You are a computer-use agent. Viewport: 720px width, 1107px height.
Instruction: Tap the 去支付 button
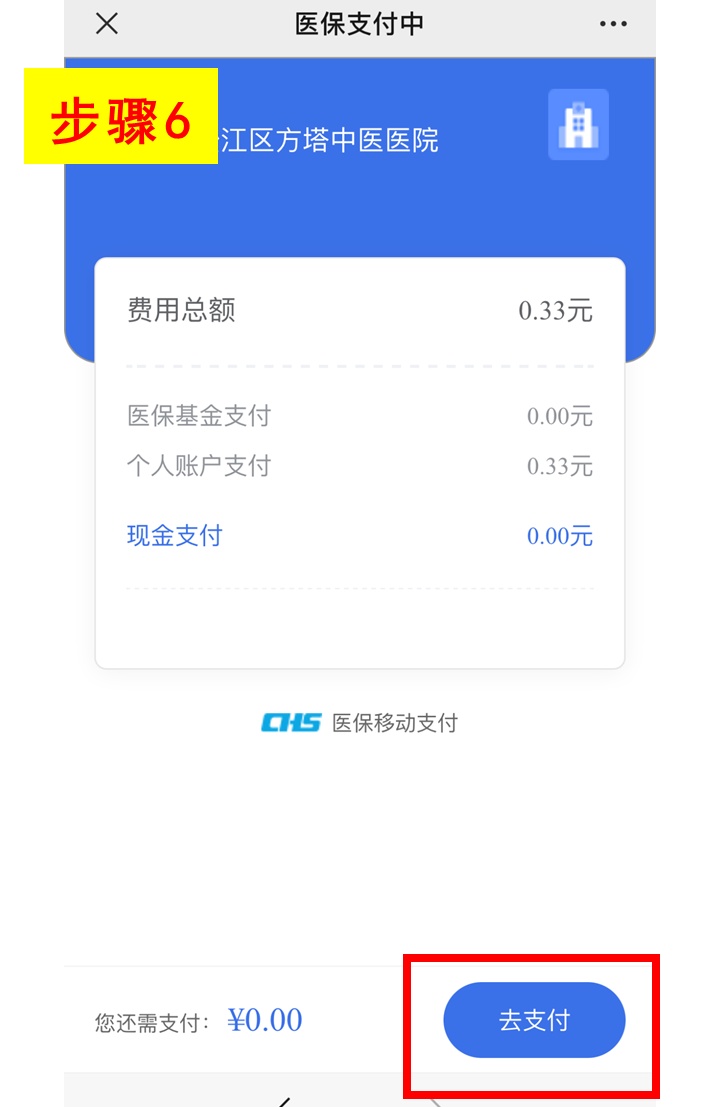point(534,1020)
